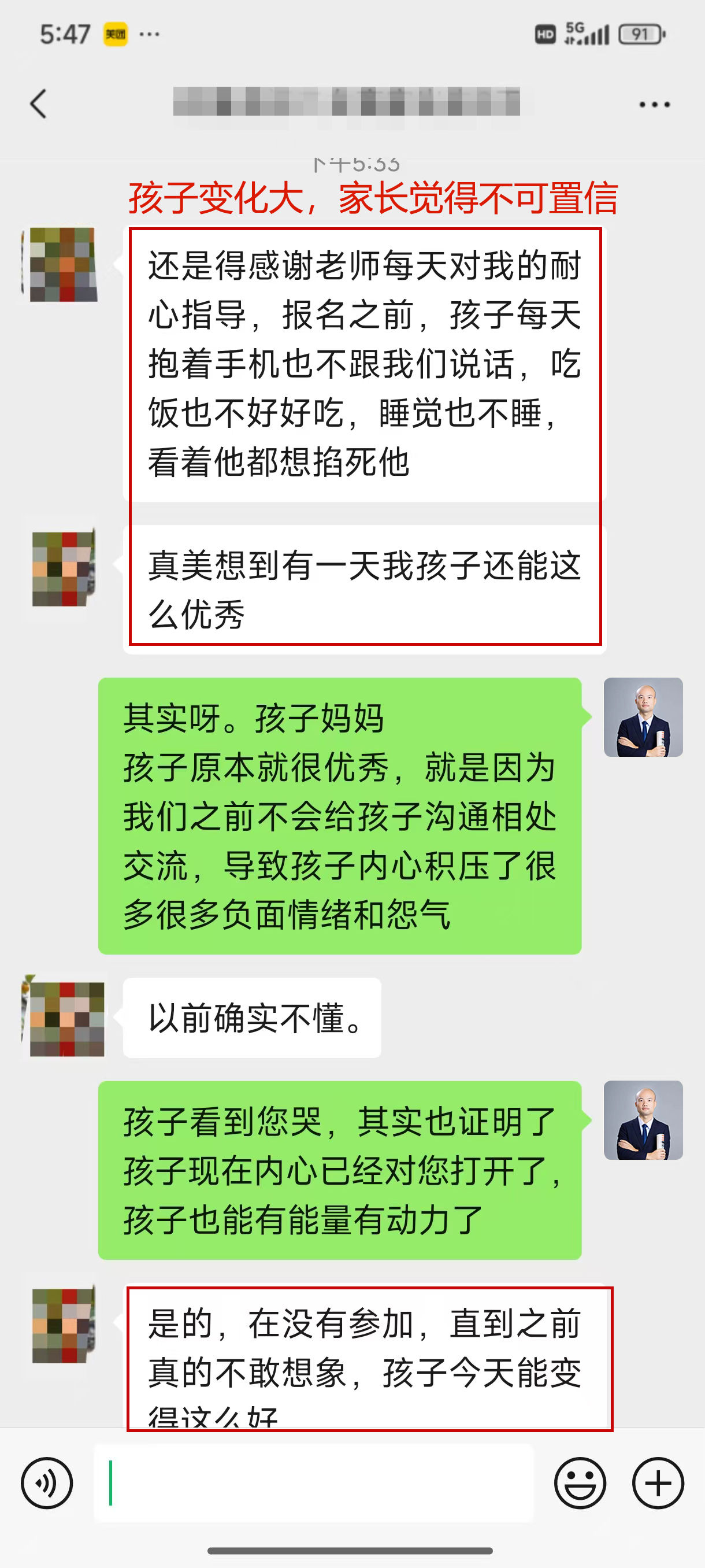Open the emoji sticker panel

580,1483
